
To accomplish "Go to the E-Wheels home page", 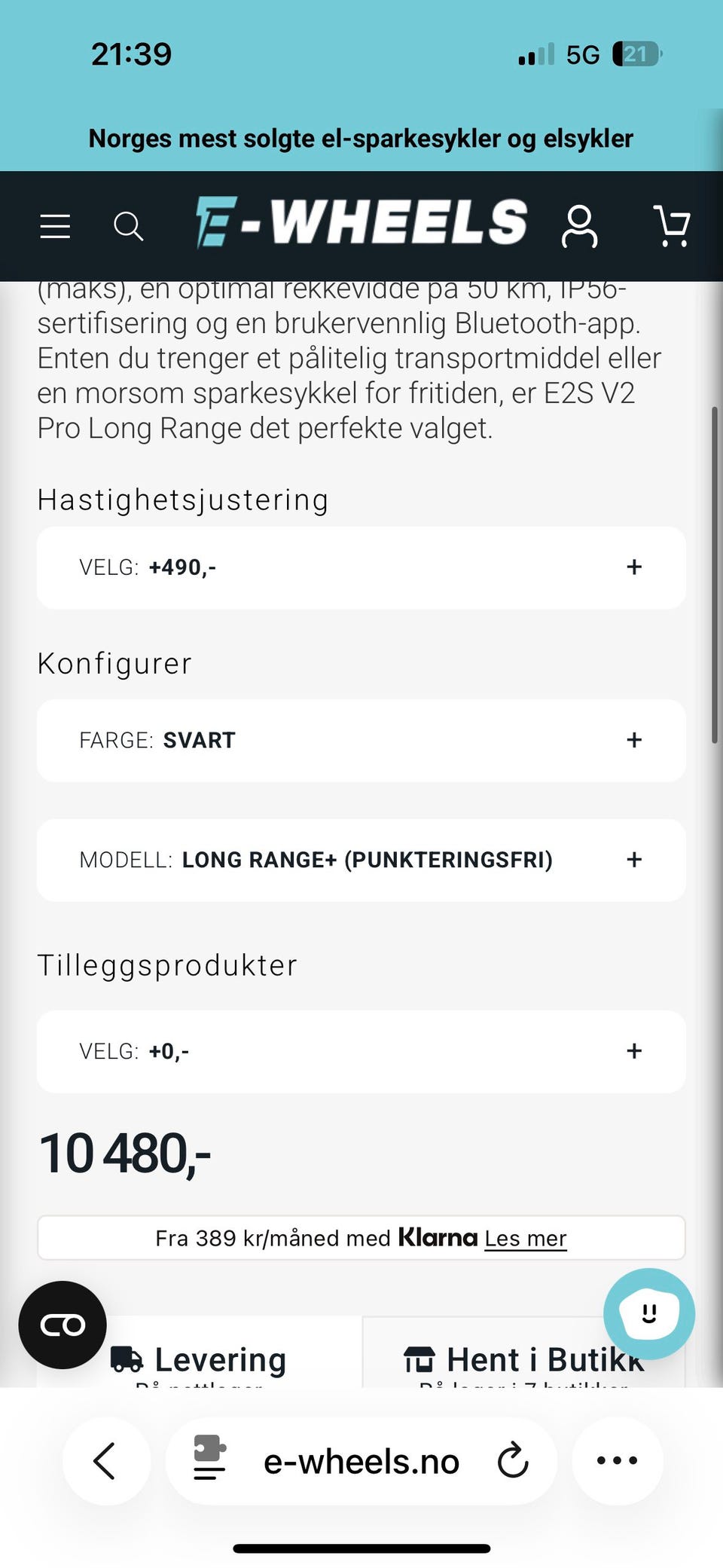I will coord(361,223).
